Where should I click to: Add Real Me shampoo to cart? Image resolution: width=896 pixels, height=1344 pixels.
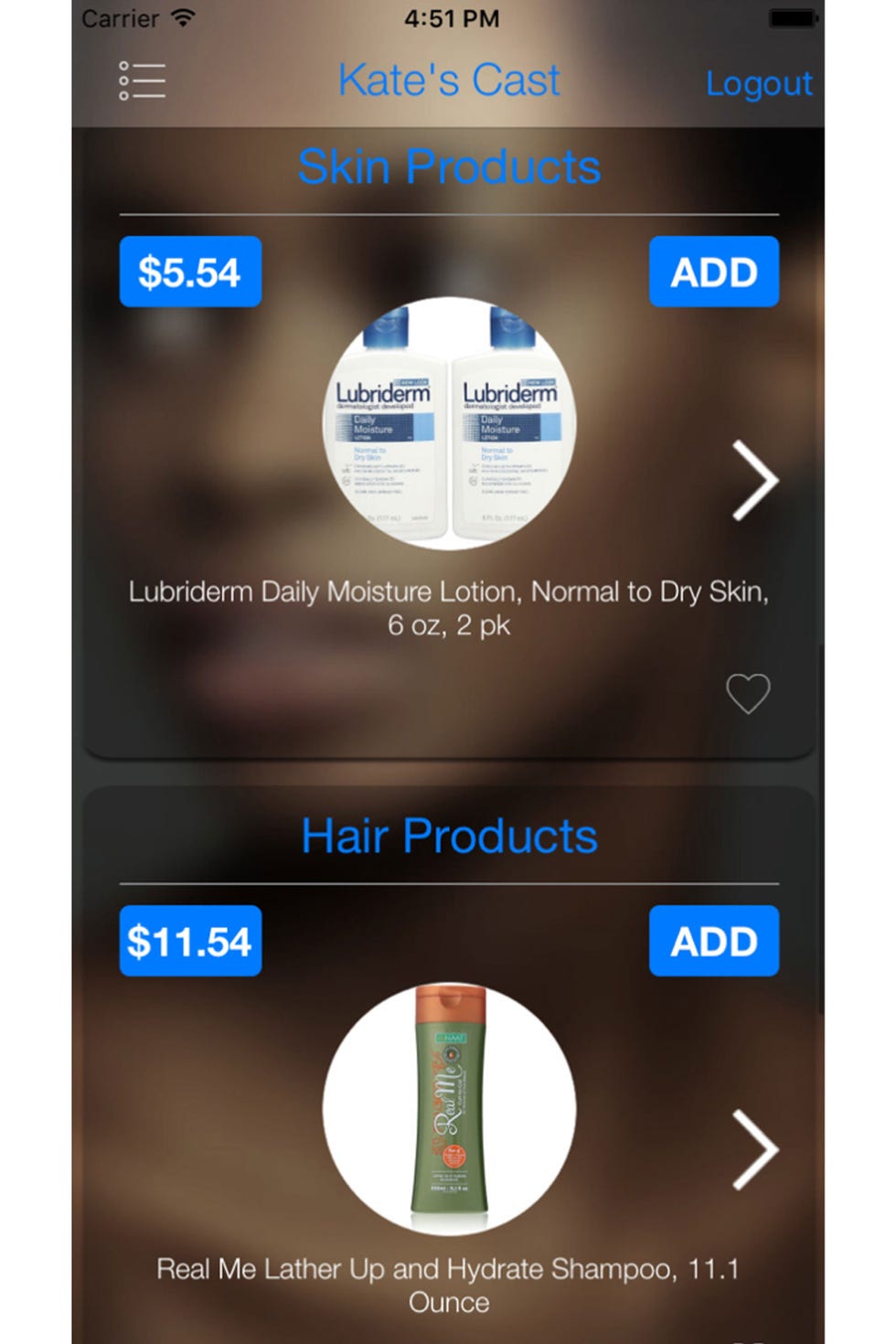pyautogui.click(x=713, y=941)
